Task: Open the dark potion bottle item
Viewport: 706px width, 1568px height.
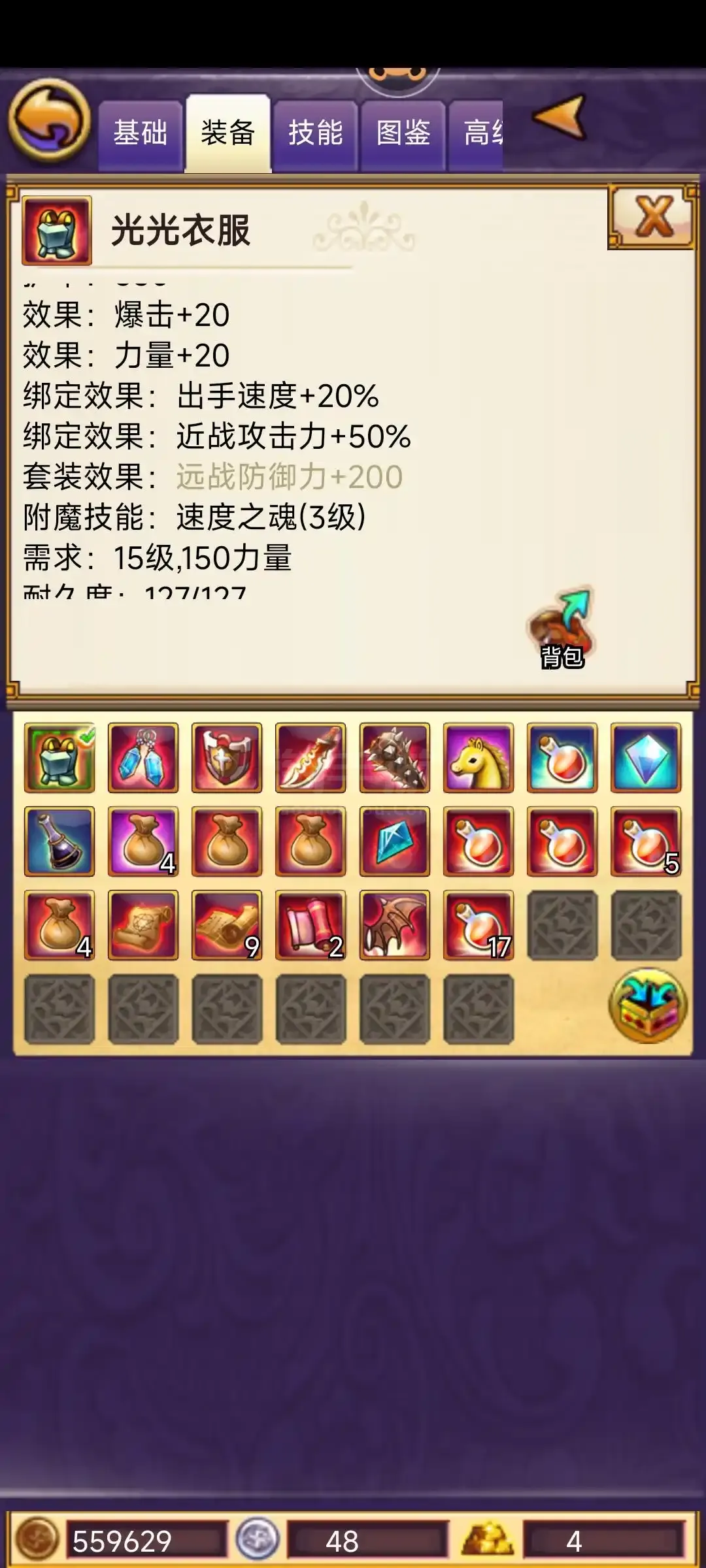Action: click(x=59, y=841)
